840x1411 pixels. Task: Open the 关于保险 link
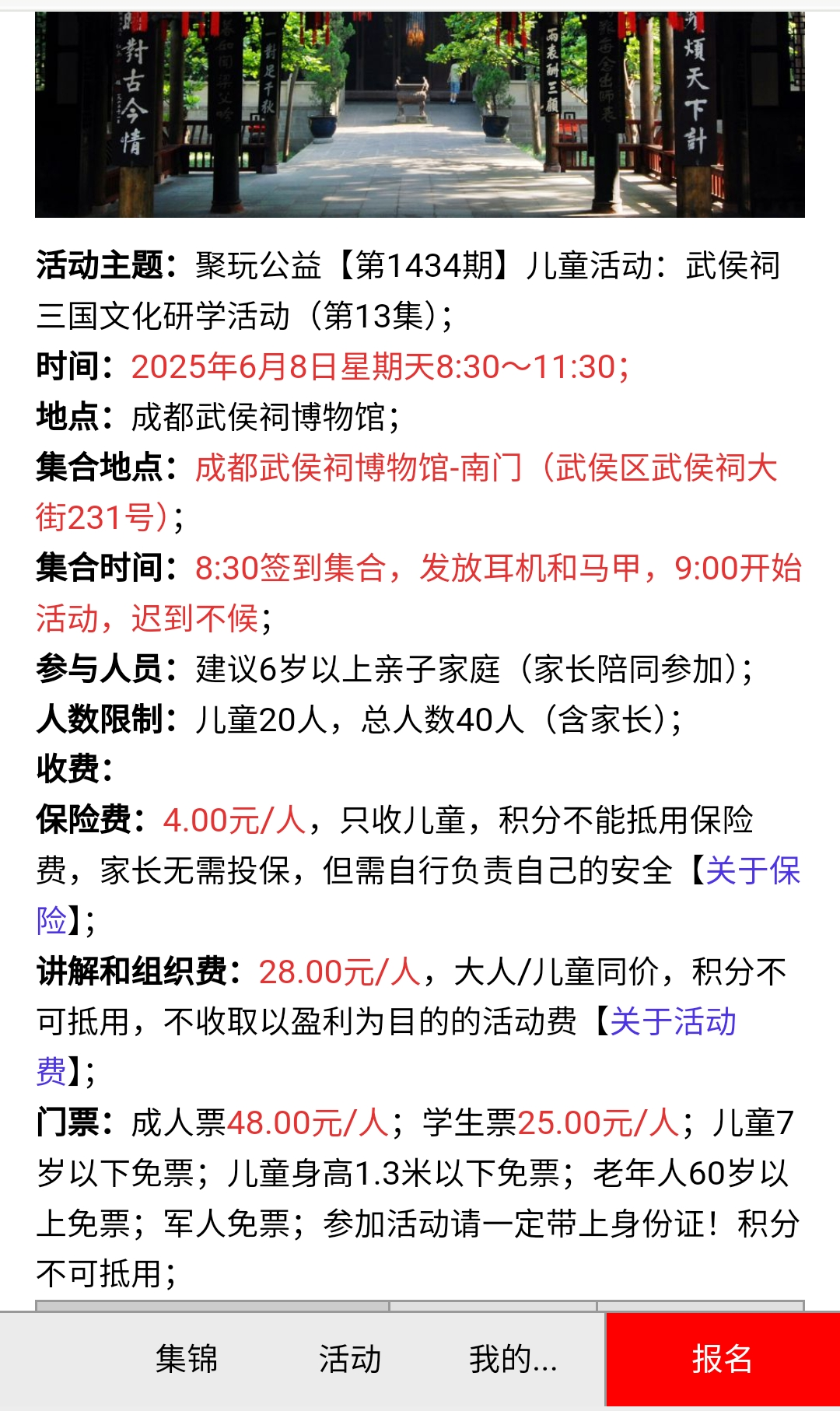753,870
